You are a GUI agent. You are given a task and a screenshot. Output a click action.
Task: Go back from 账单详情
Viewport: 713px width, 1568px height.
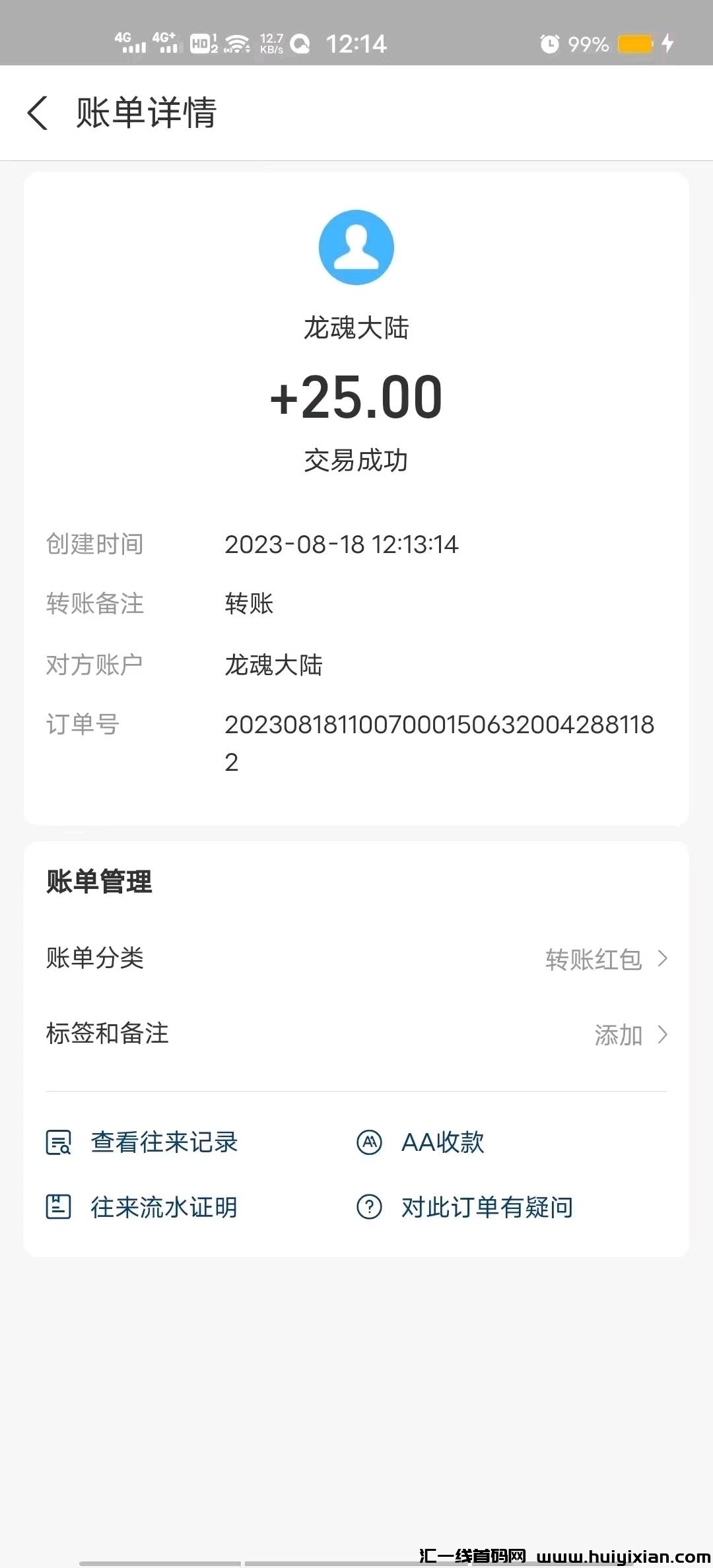coord(38,113)
